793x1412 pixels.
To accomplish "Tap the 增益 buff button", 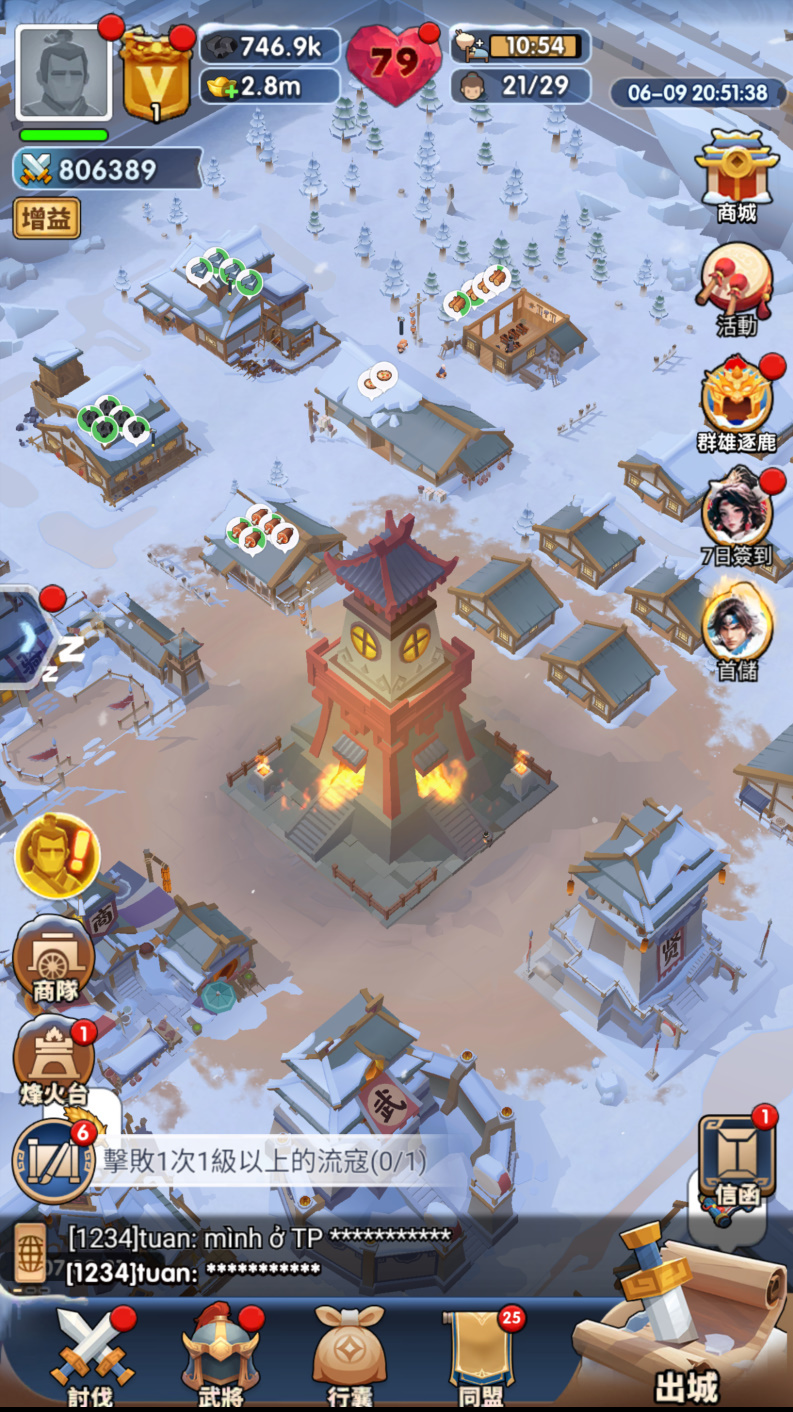I will 47,218.
